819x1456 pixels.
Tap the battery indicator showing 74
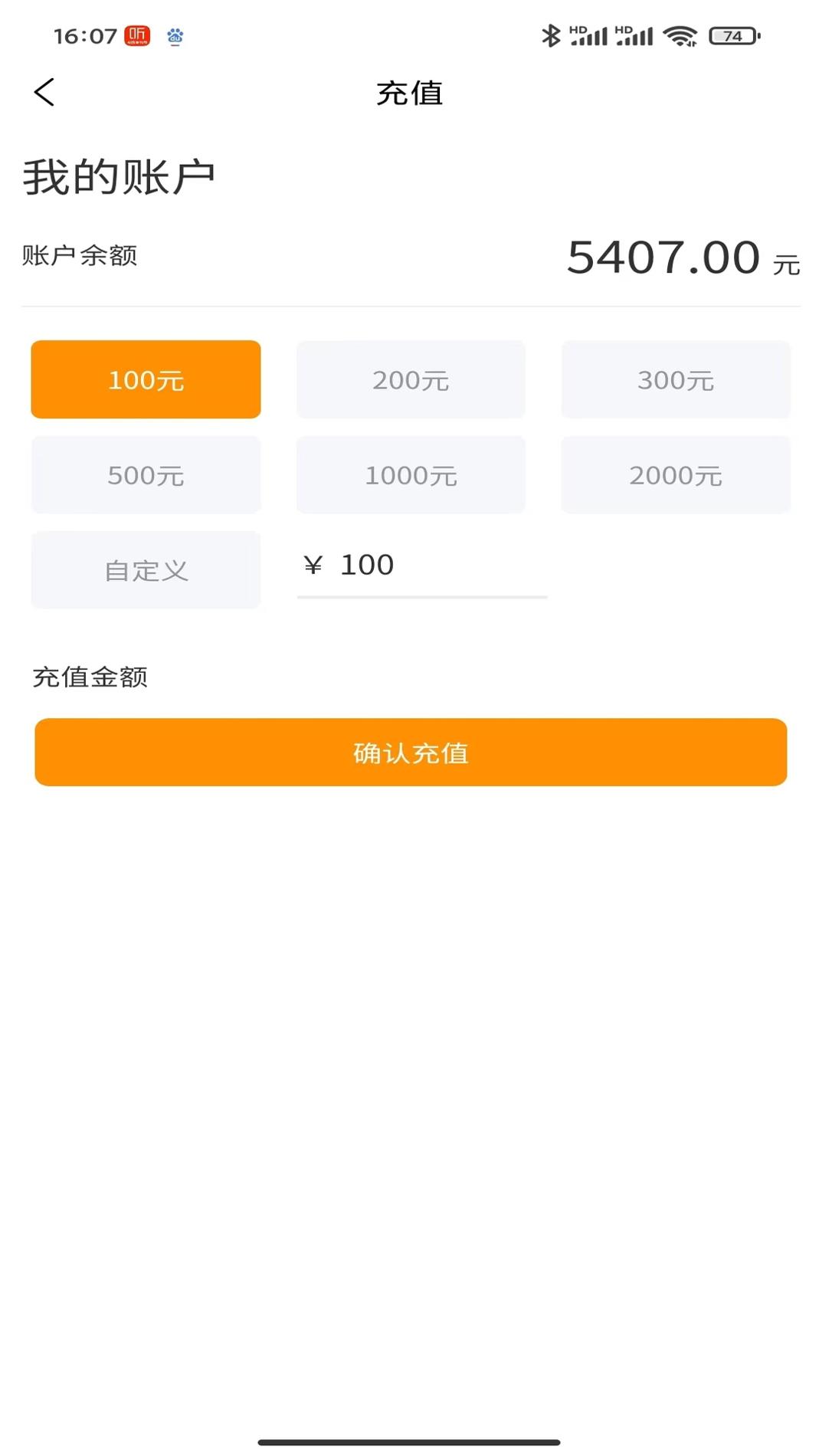(x=732, y=34)
